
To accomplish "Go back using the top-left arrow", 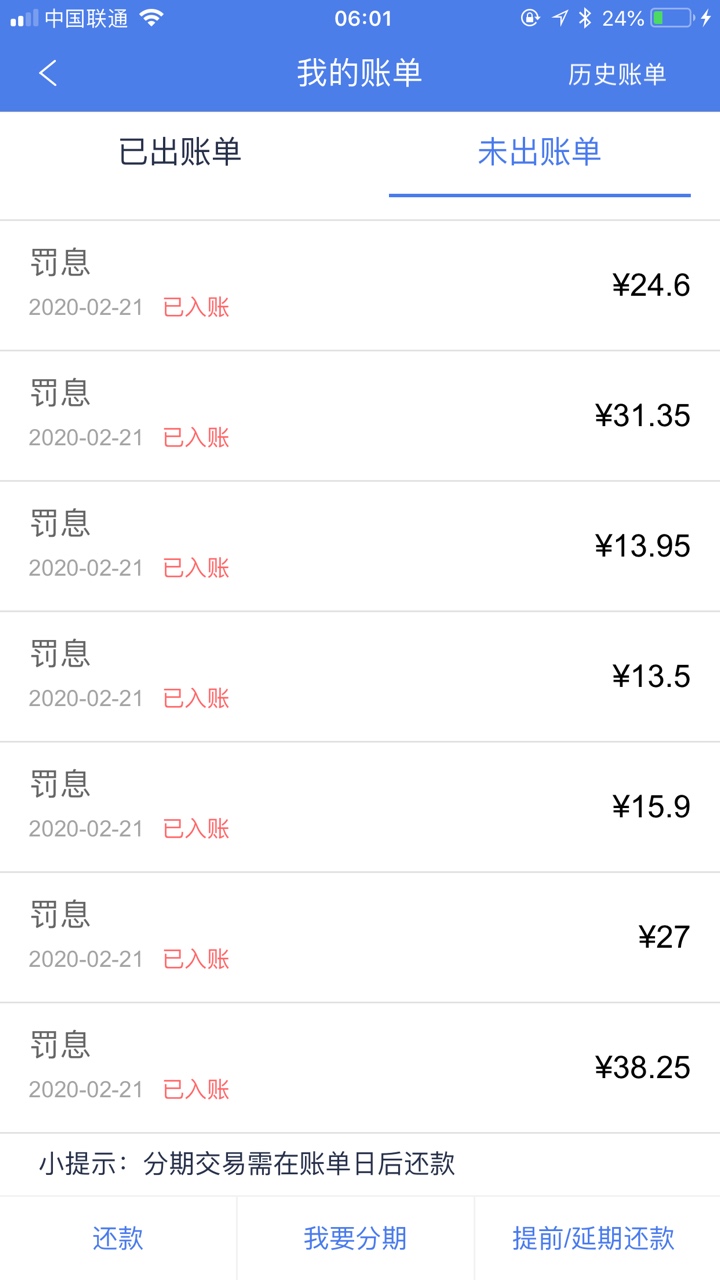I will (48, 73).
